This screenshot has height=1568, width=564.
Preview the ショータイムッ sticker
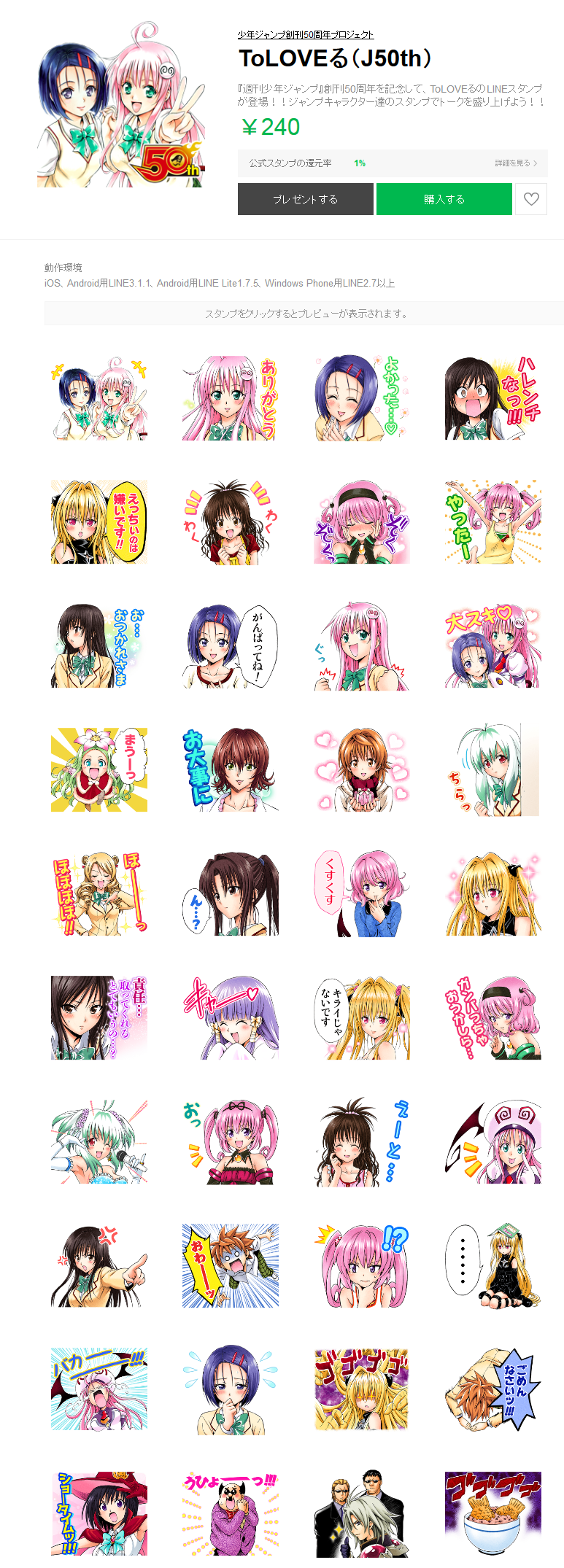point(99,1514)
